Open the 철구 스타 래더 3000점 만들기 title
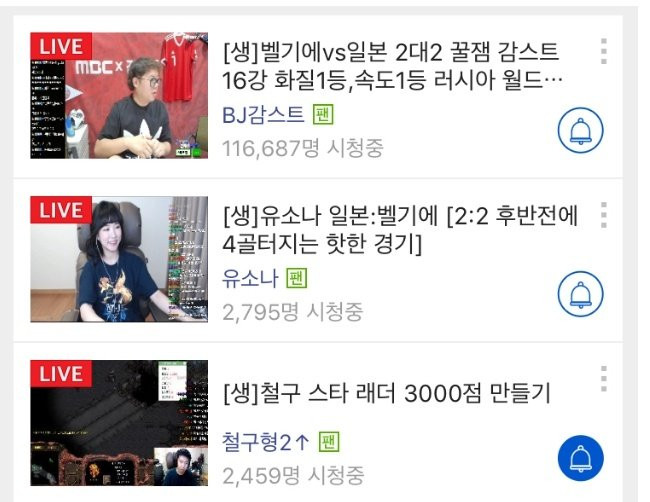The image size is (650, 502). pos(386,394)
